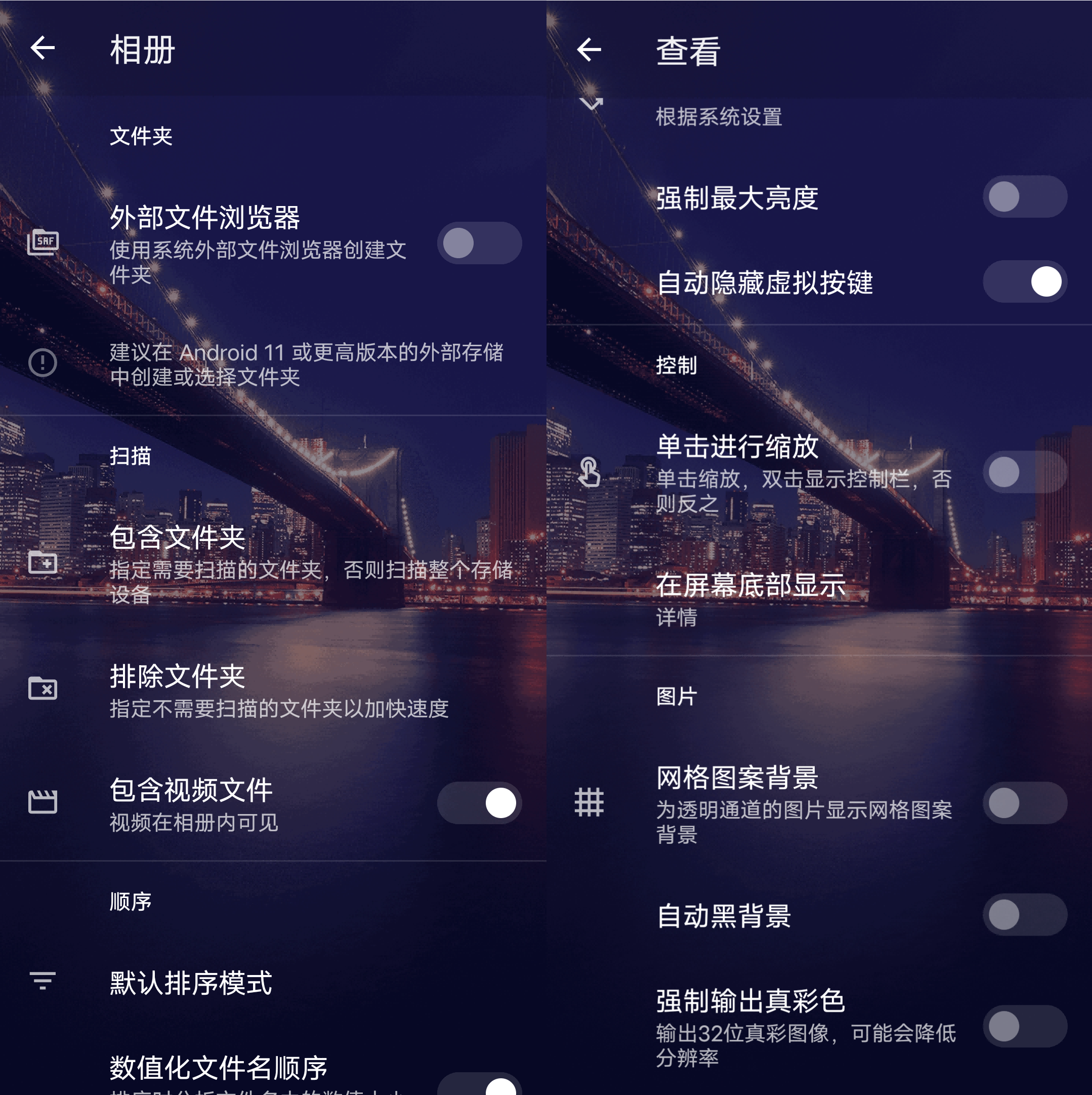Enable 自动黑背景 switch
The image size is (1092, 1095).
(1024, 914)
